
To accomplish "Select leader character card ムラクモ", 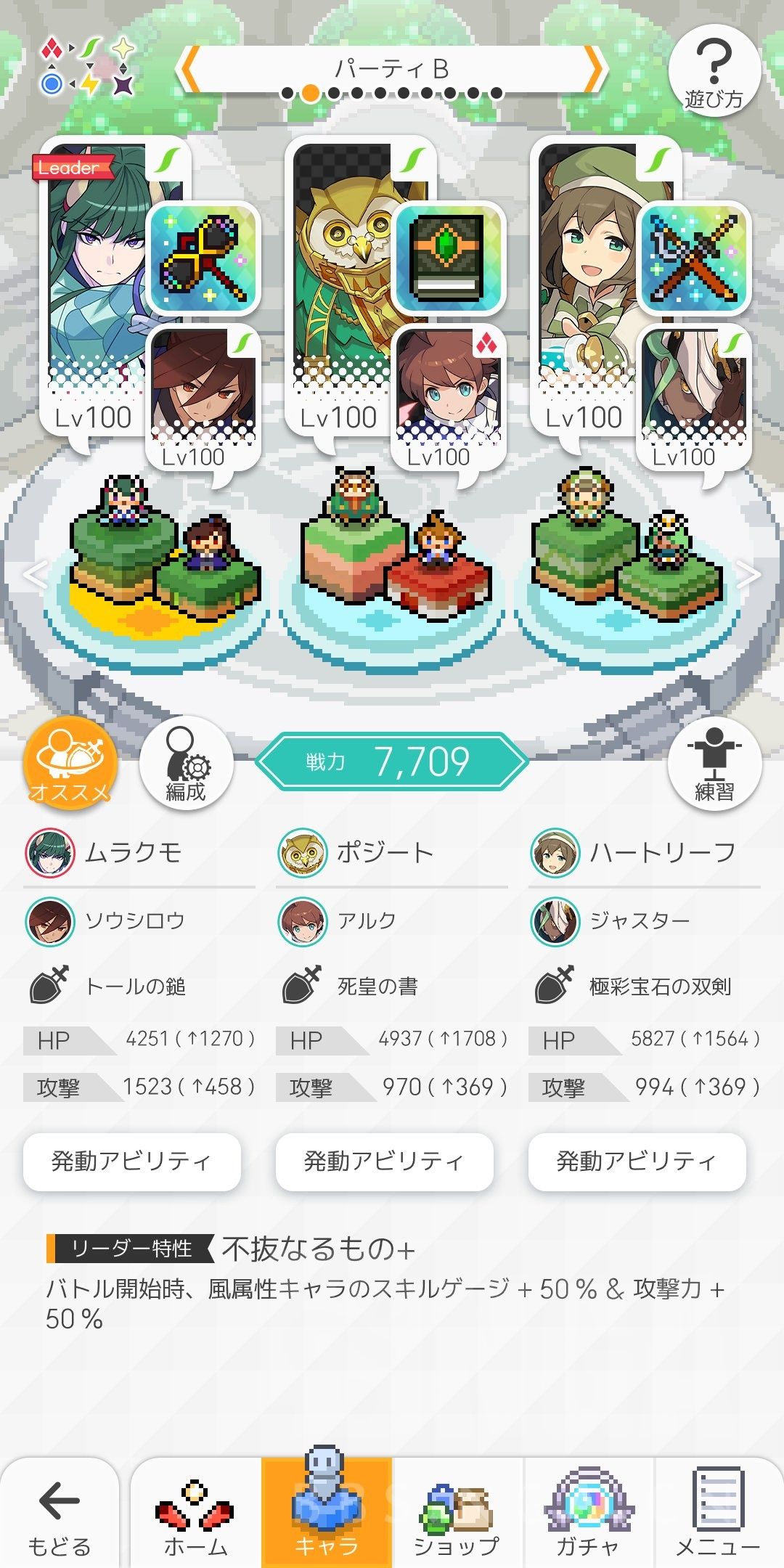I will tap(94, 276).
